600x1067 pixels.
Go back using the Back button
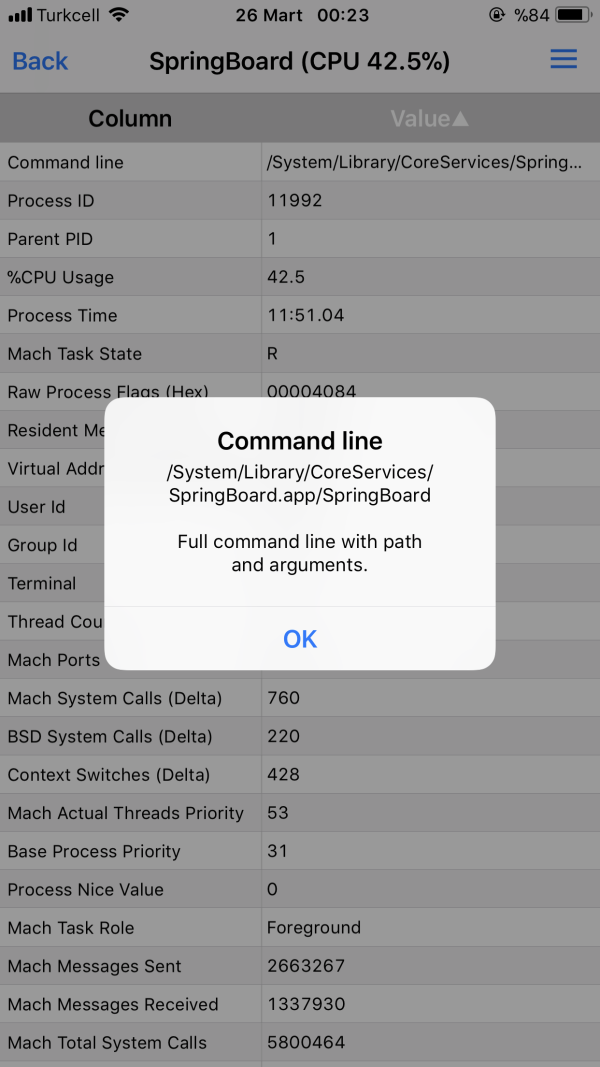click(x=40, y=61)
